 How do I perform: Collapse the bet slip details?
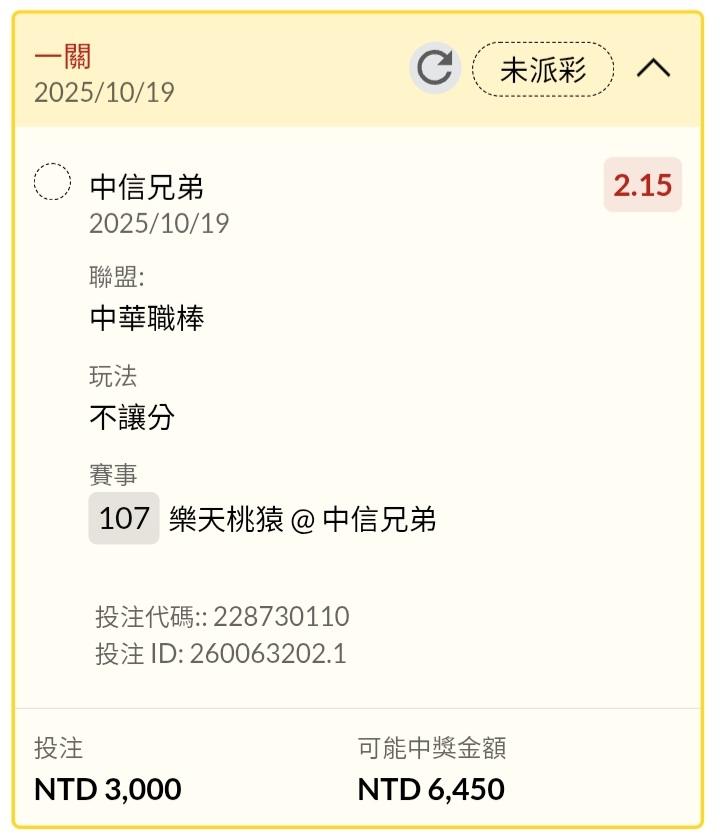click(654, 69)
